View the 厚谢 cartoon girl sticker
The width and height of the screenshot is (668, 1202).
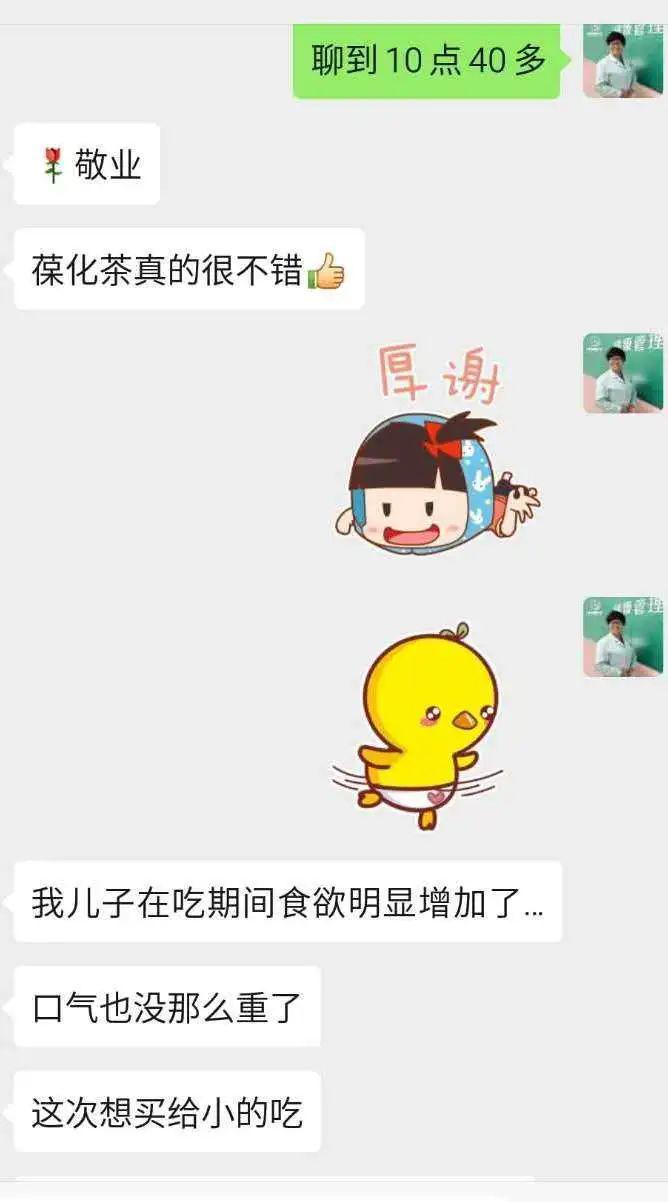coord(437,448)
